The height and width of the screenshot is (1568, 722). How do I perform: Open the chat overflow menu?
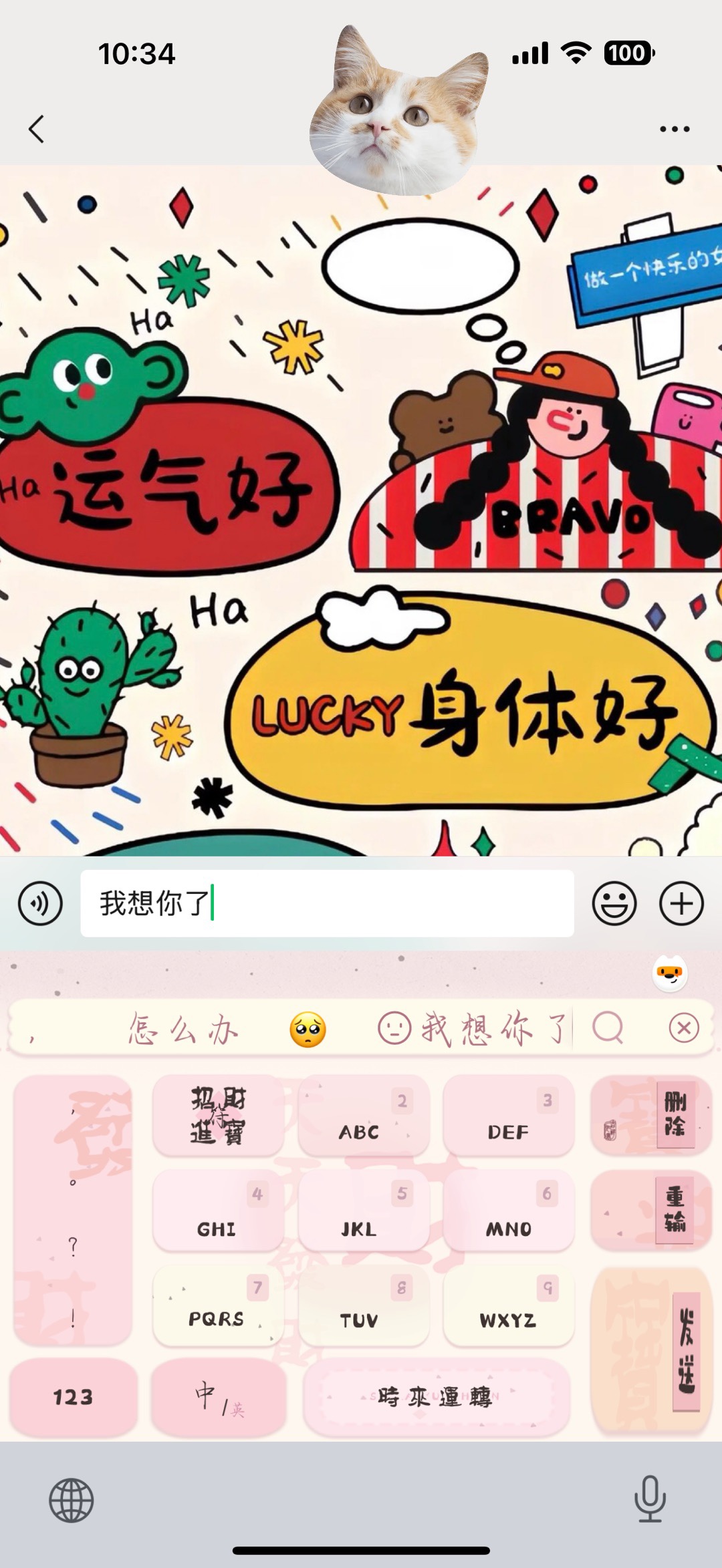(x=674, y=129)
